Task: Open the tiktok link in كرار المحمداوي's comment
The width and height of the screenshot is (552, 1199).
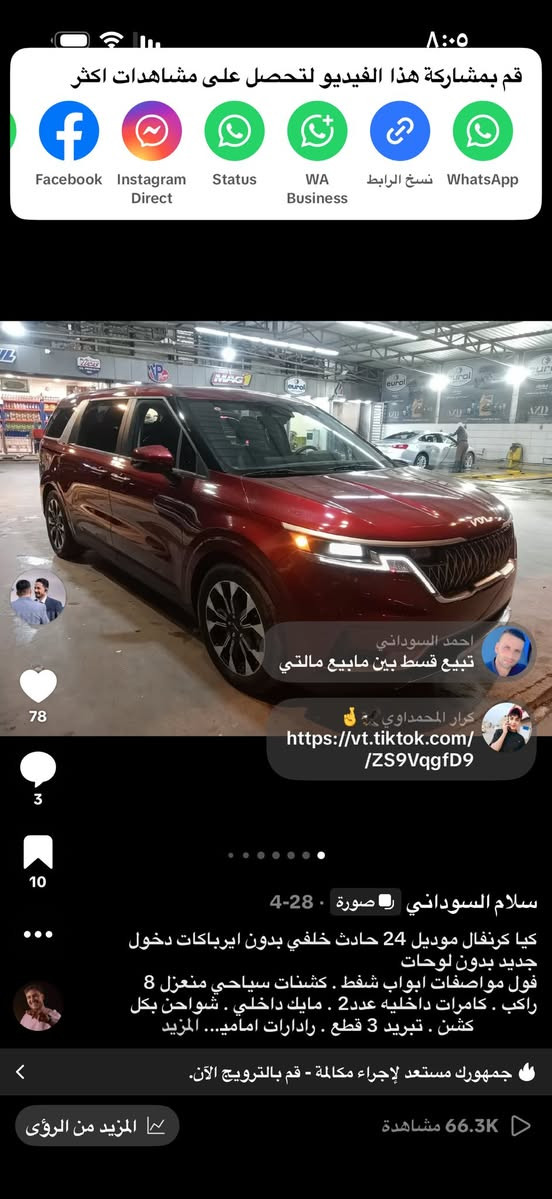Action: pyautogui.click(x=380, y=749)
